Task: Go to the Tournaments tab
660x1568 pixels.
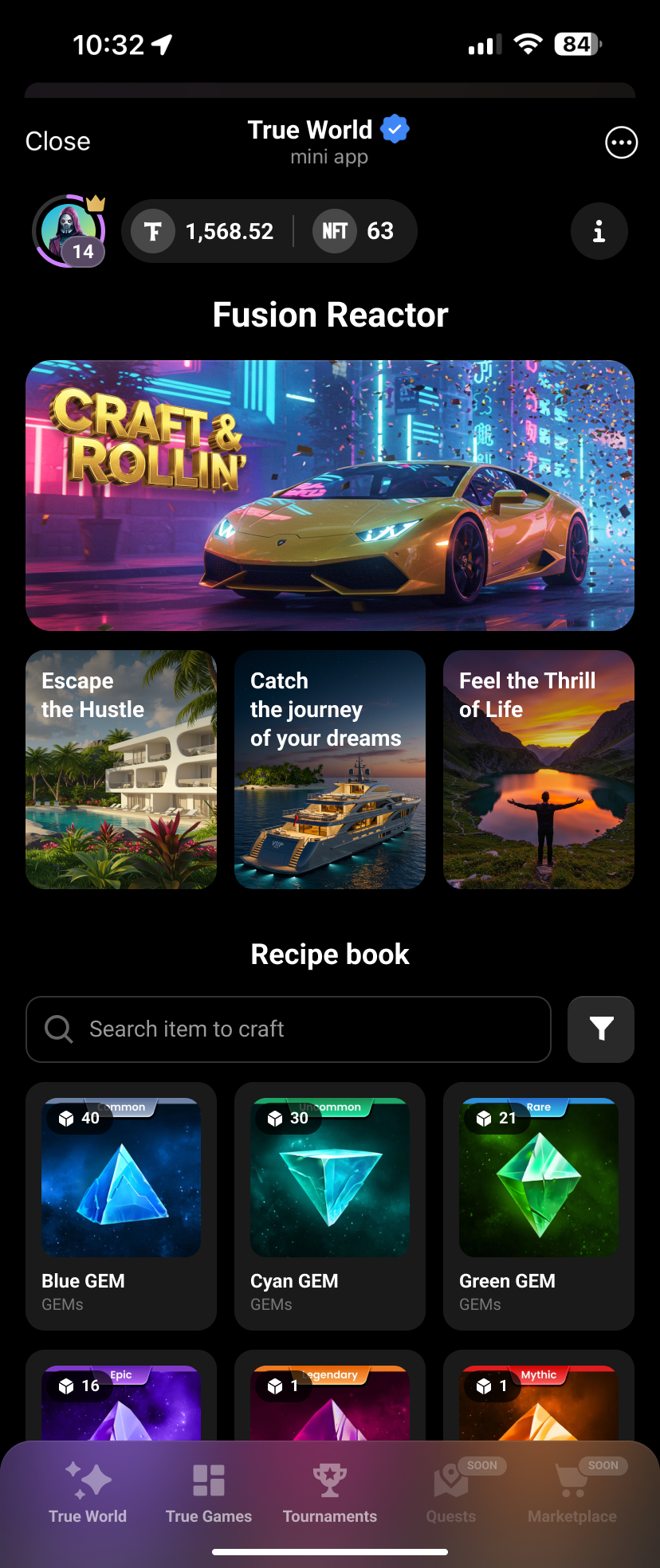Action: (x=330, y=1492)
